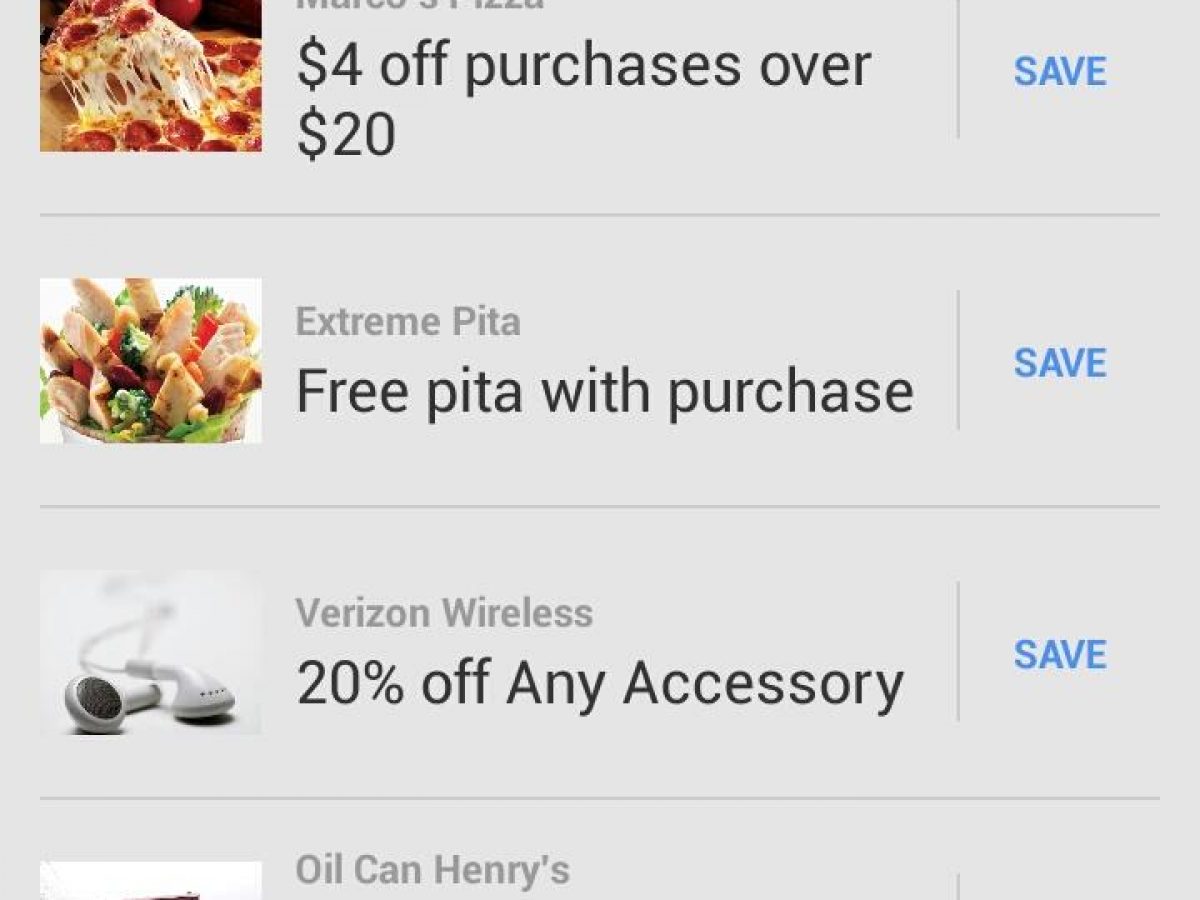Save the $4 off pizza offer

pos(1060,72)
